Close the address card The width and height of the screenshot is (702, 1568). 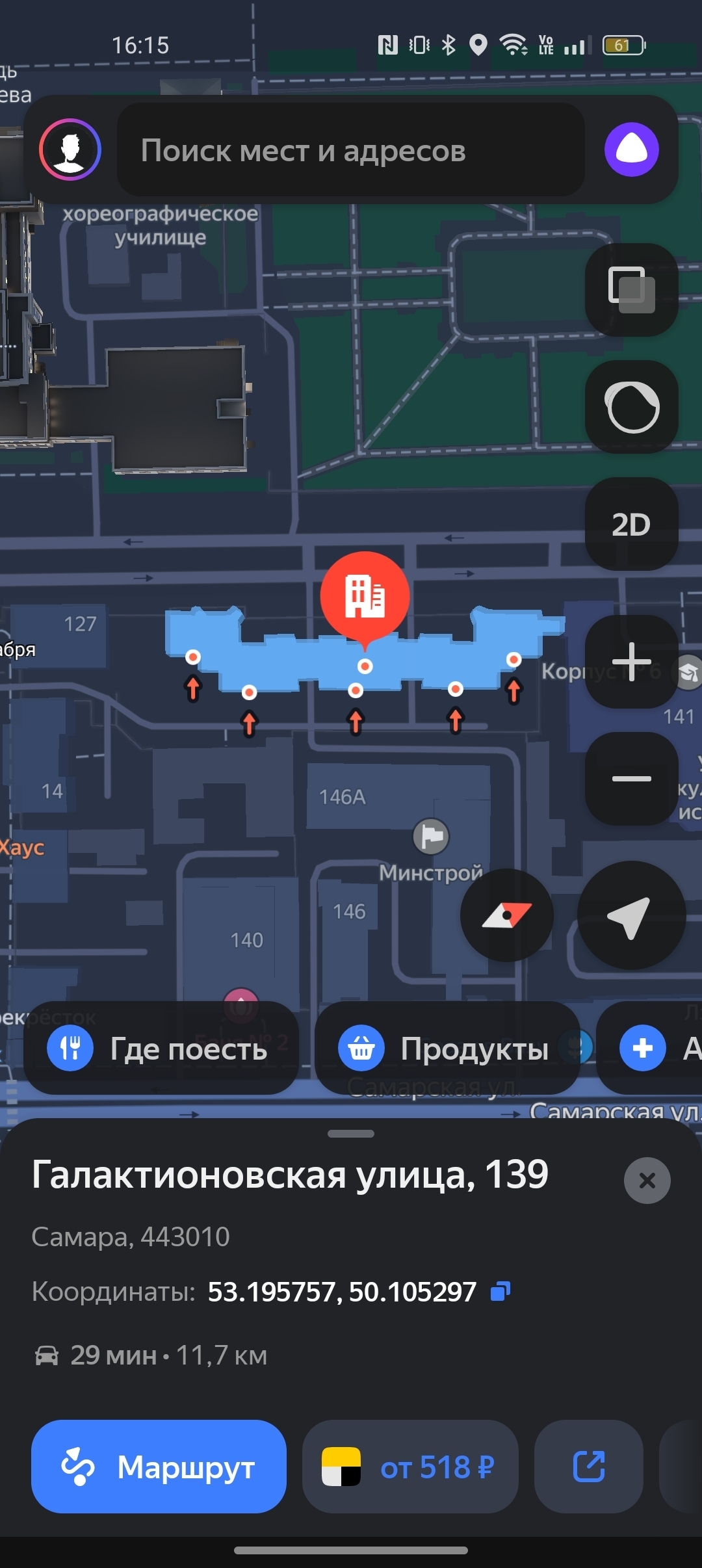[647, 1181]
